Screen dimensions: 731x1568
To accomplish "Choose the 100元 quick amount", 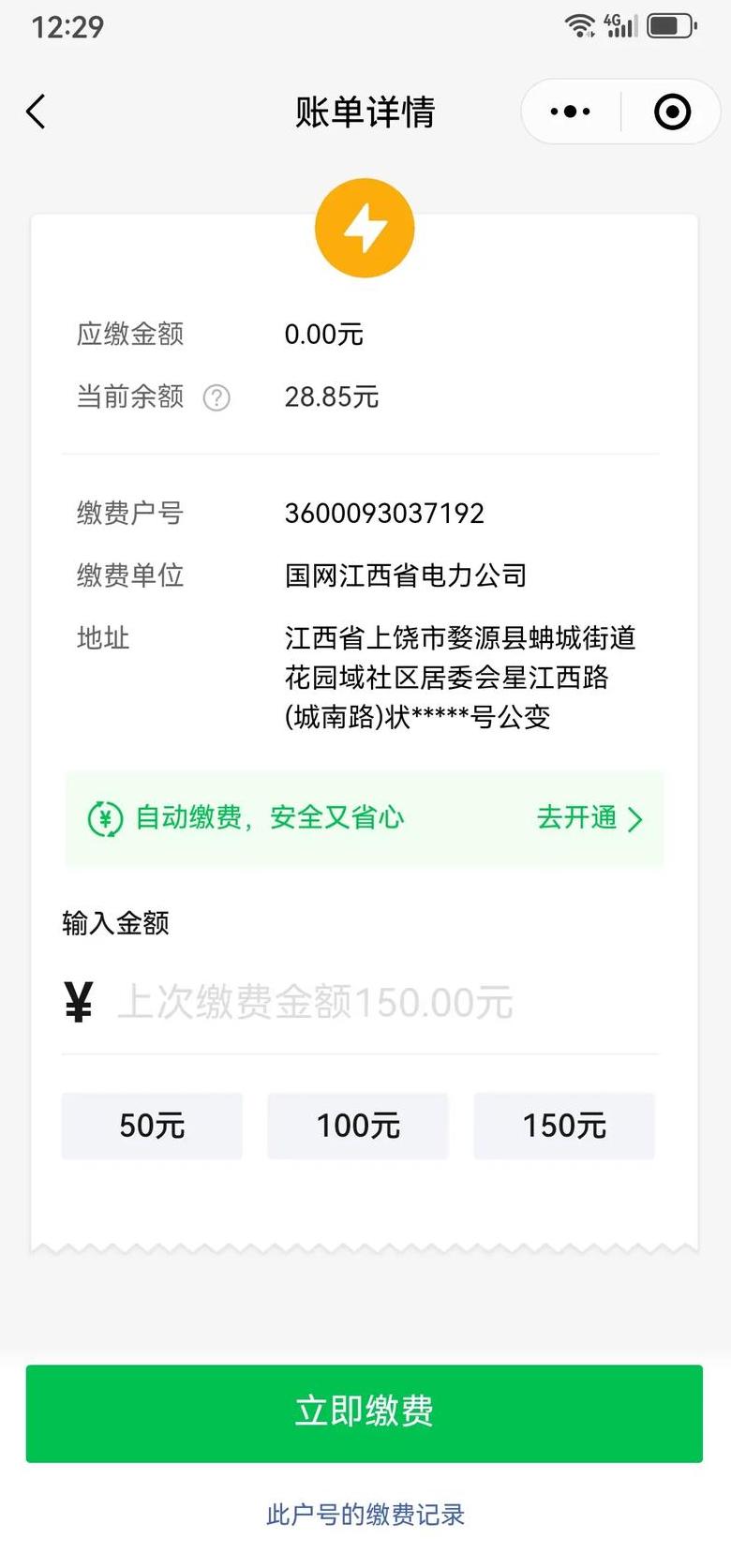I will 358,1125.
